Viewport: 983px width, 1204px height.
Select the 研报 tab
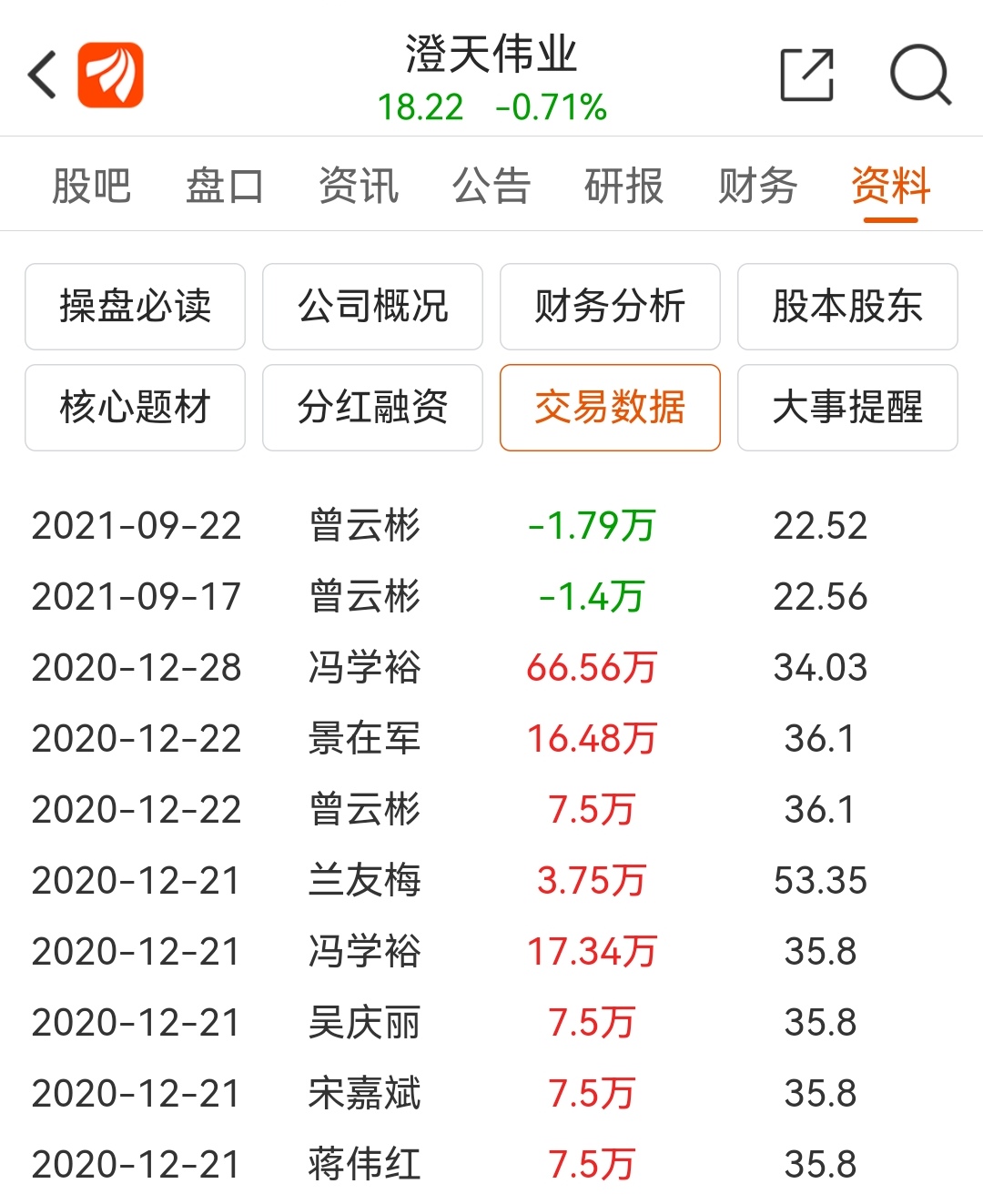point(623,185)
